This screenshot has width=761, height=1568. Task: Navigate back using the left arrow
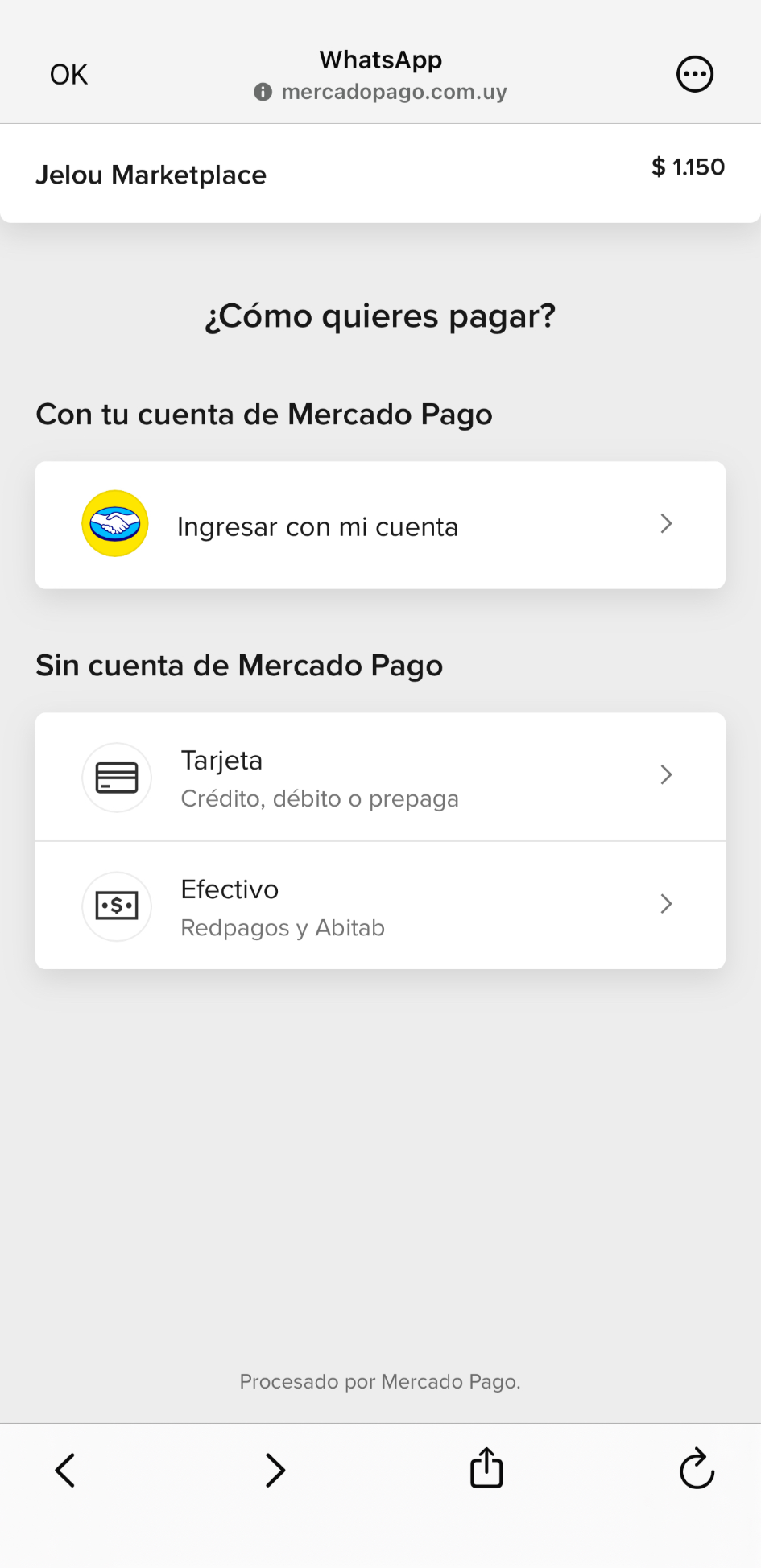tap(65, 1470)
